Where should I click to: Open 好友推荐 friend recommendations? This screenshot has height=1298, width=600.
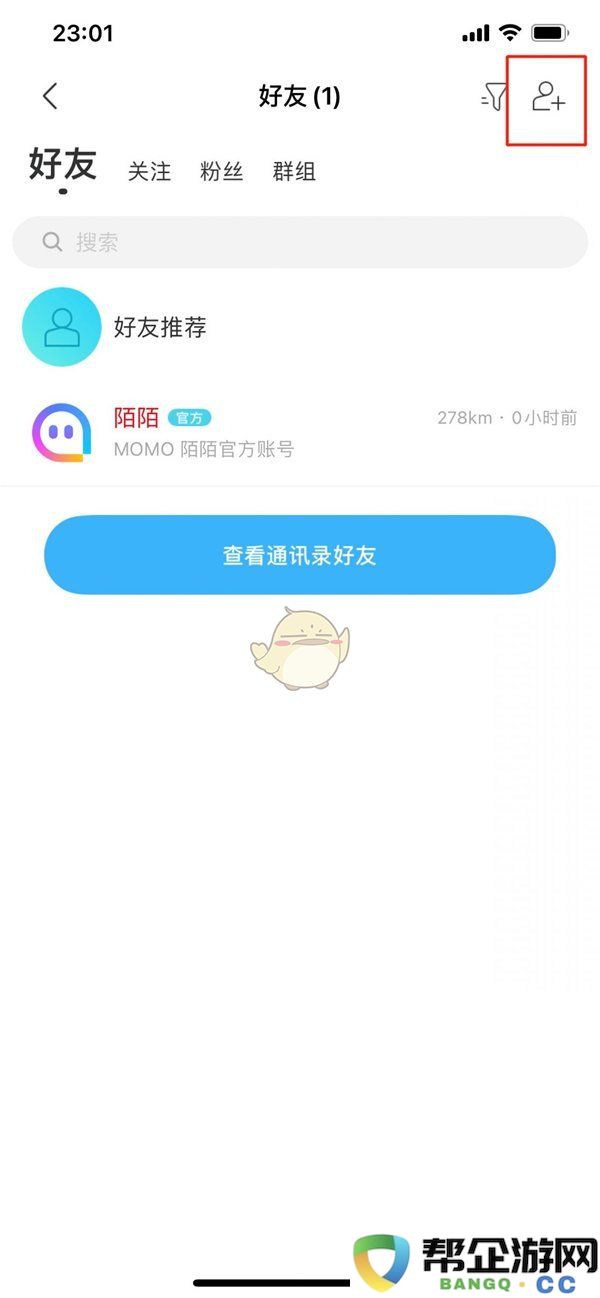click(x=160, y=327)
